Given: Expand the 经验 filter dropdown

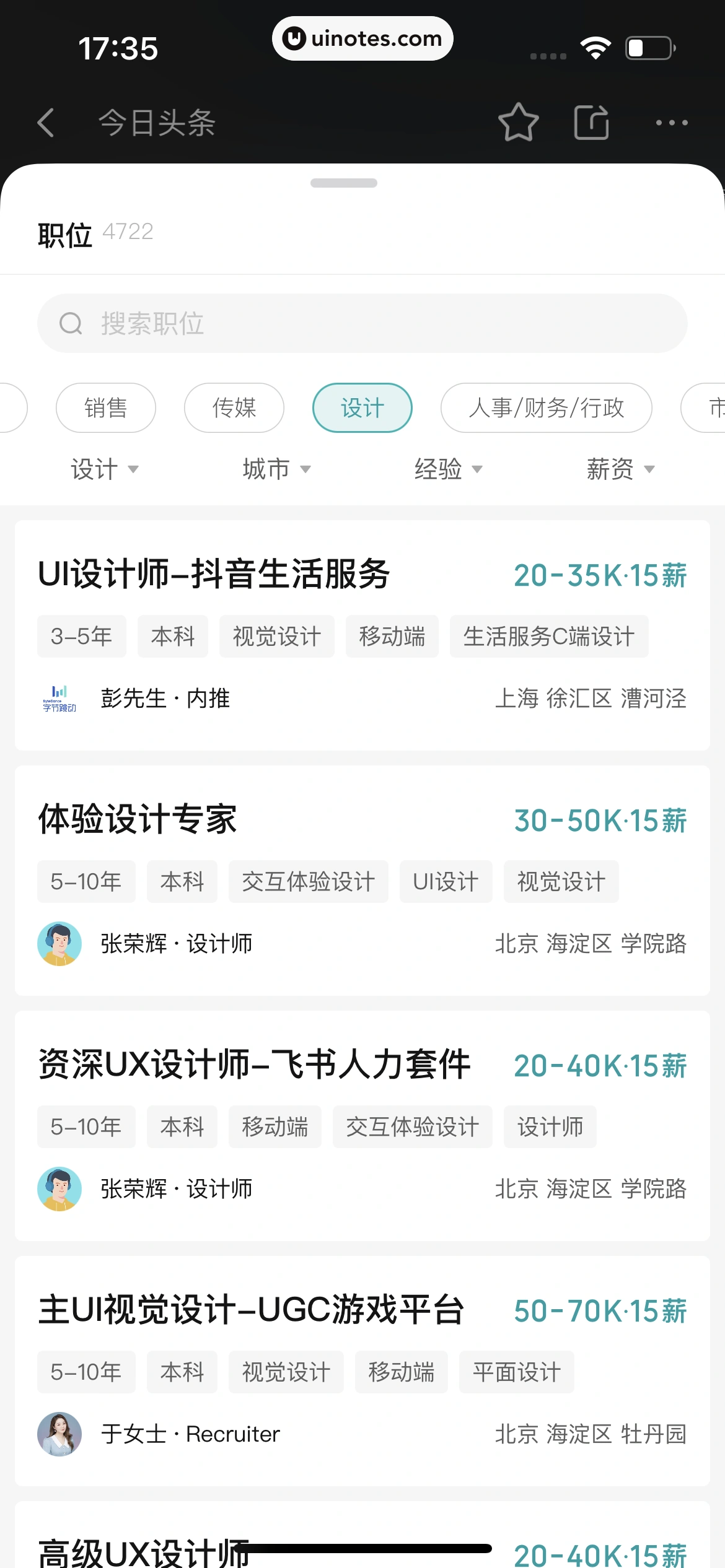Looking at the screenshot, I should pyautogui.click(x=447, y=469).
